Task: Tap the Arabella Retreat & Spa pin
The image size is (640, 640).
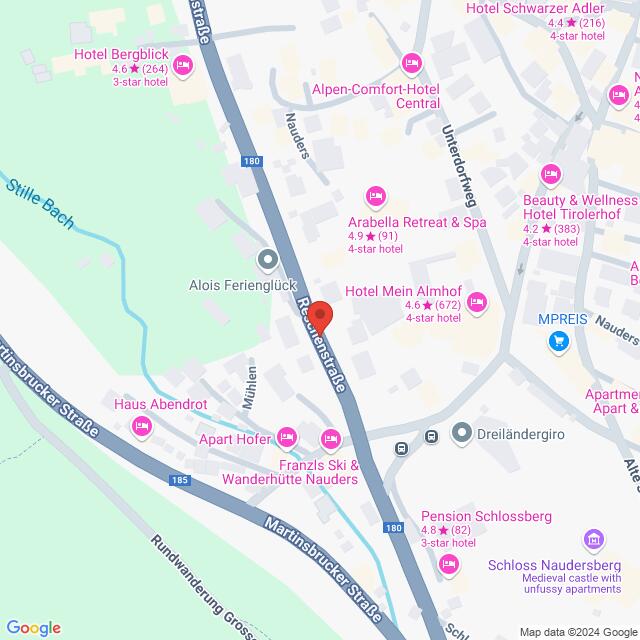Action: (375, 195)
